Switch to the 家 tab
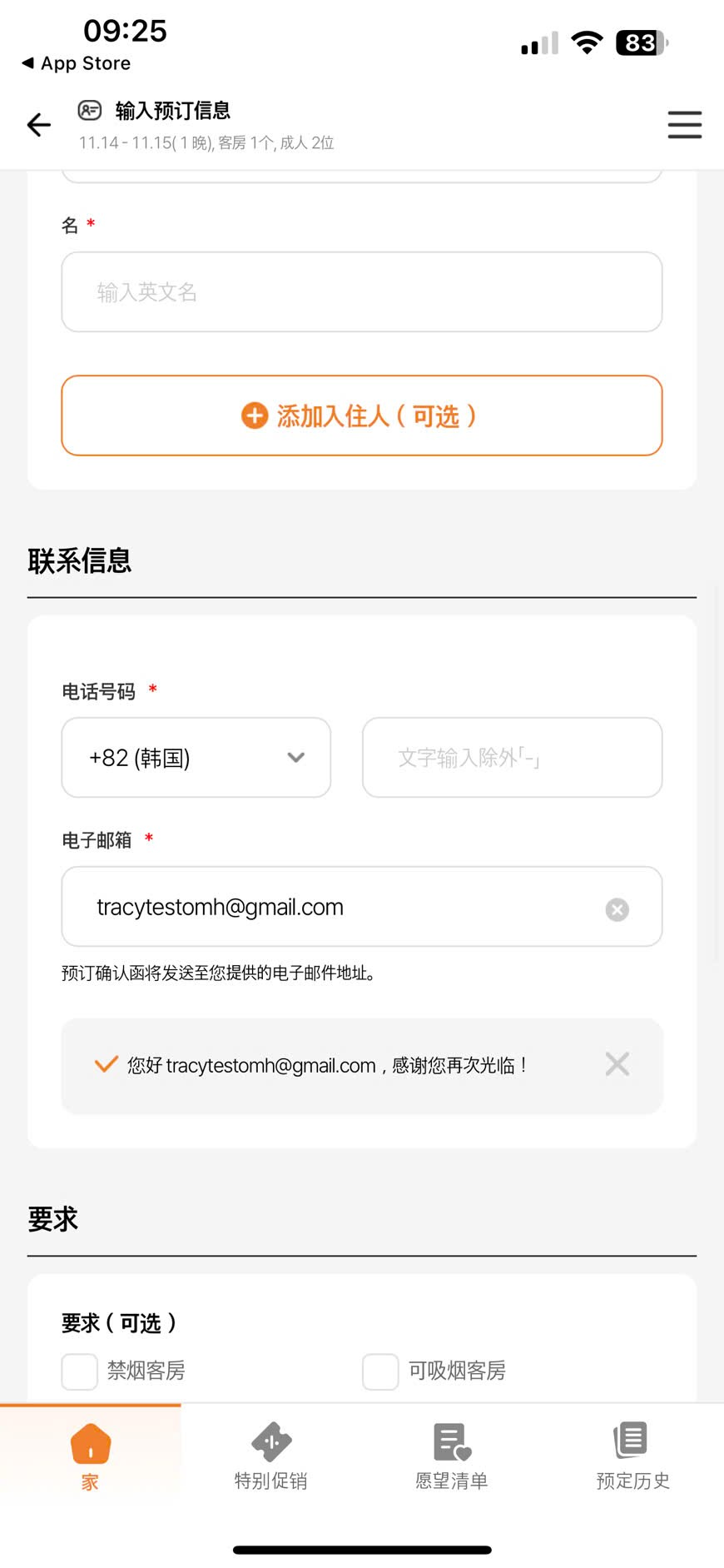Viewport: 724px width, 1568px height. (90, 1456)
